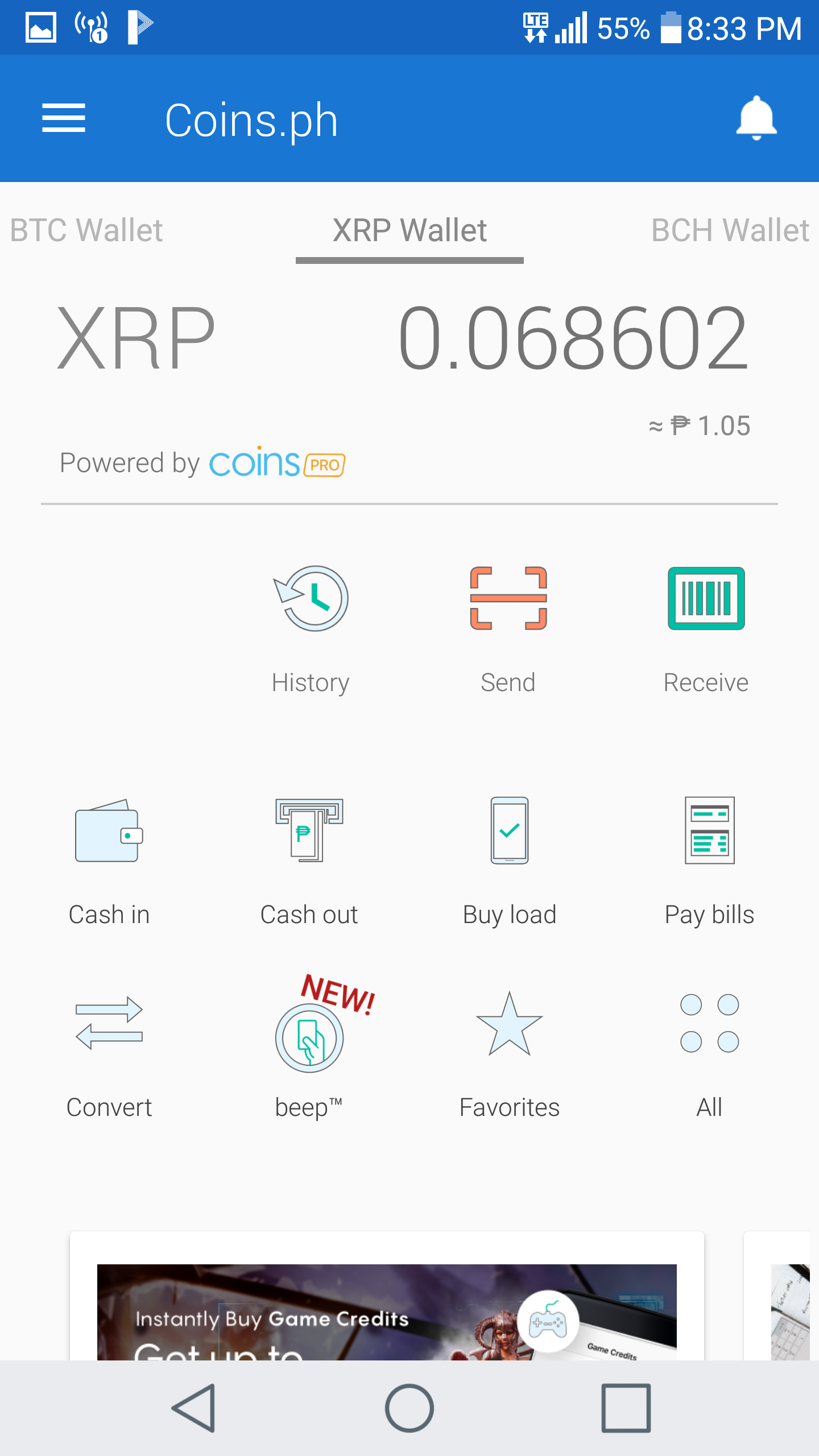The width and height of the screenshot is (819, 1456).
Task: Open Favorites
Action: [510, 1052]
